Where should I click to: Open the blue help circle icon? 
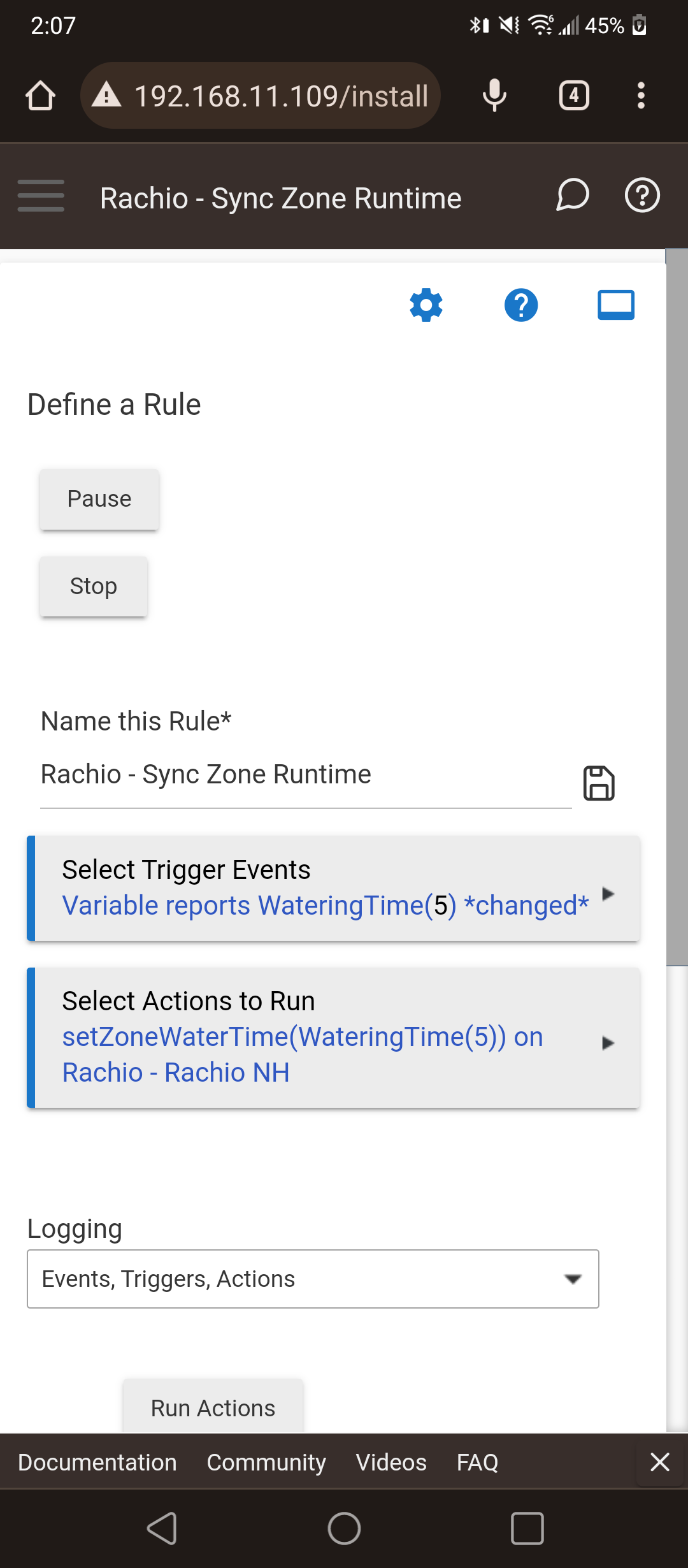(520, 305)
